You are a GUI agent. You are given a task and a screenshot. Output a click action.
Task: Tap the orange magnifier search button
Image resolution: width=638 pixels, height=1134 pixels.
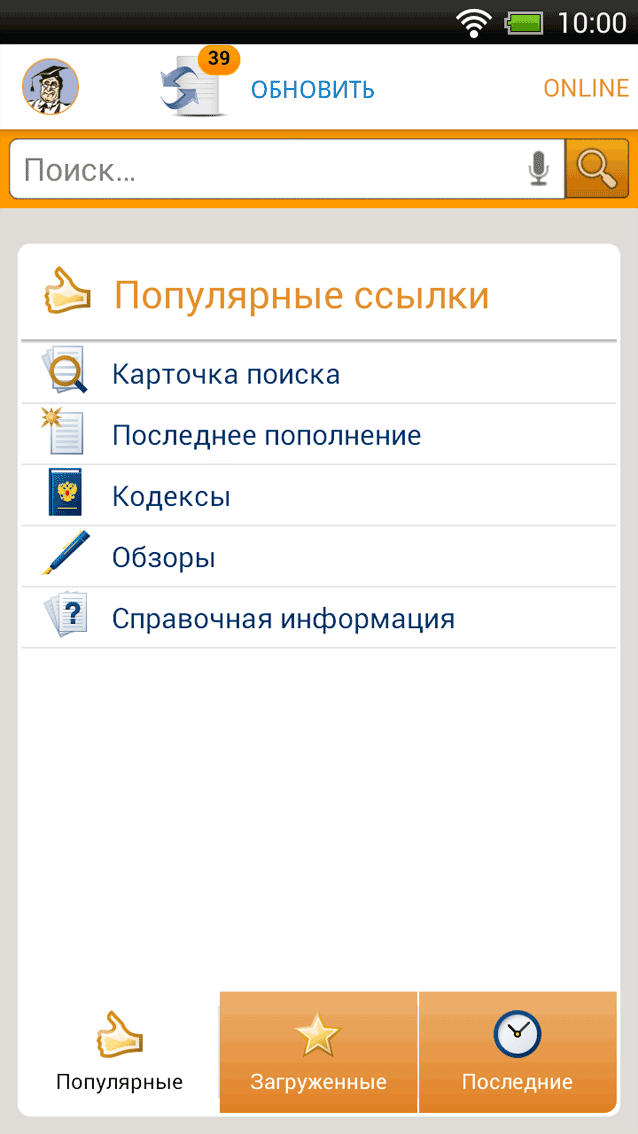click(x=597, y=170)
